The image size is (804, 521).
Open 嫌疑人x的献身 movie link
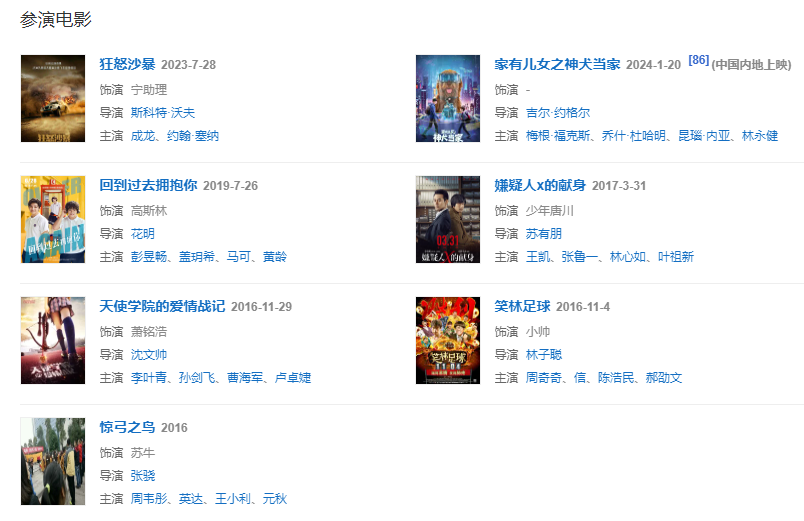tap(540, 186)
